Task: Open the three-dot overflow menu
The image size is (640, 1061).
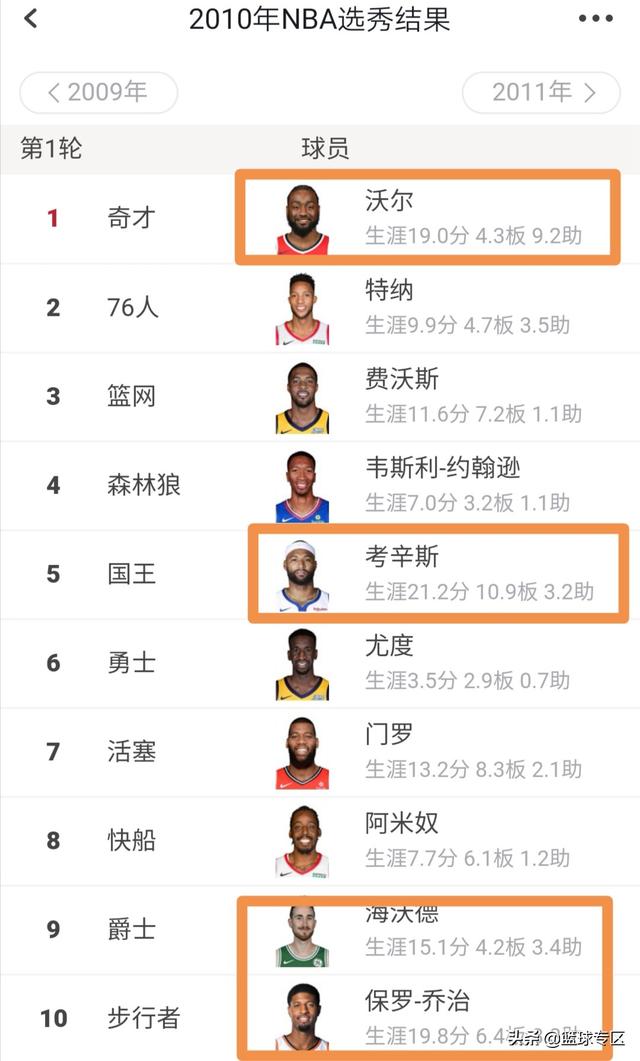Action: (595, 19)
